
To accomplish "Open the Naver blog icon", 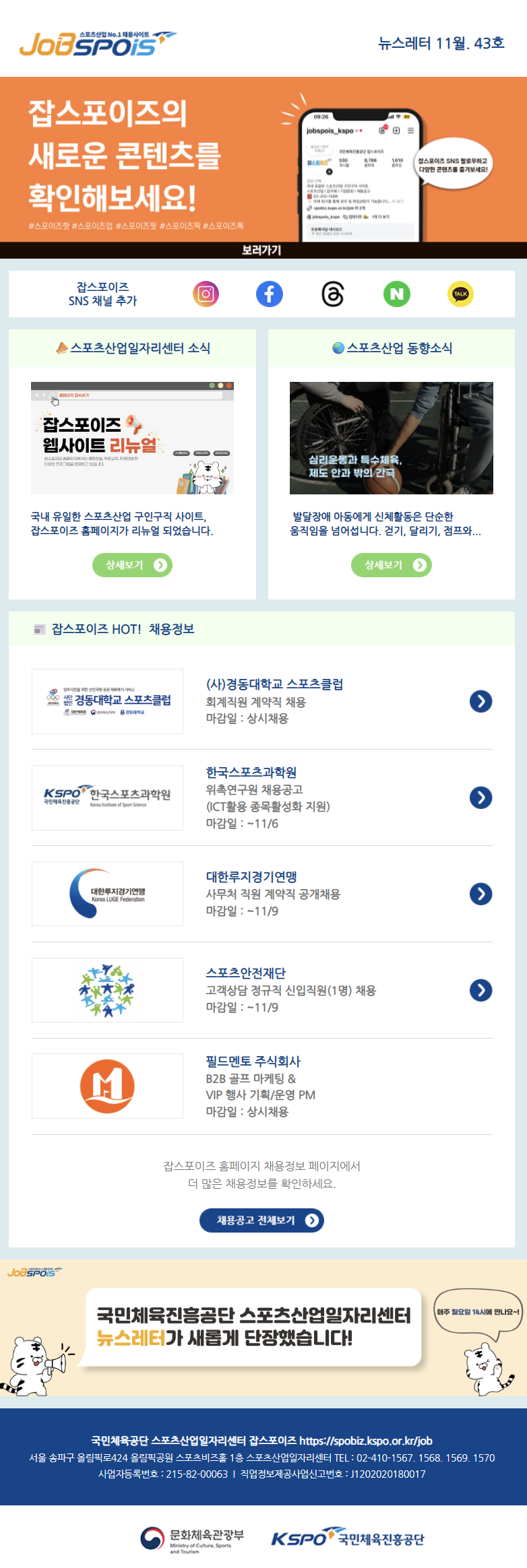I will (x=397, y=294).
